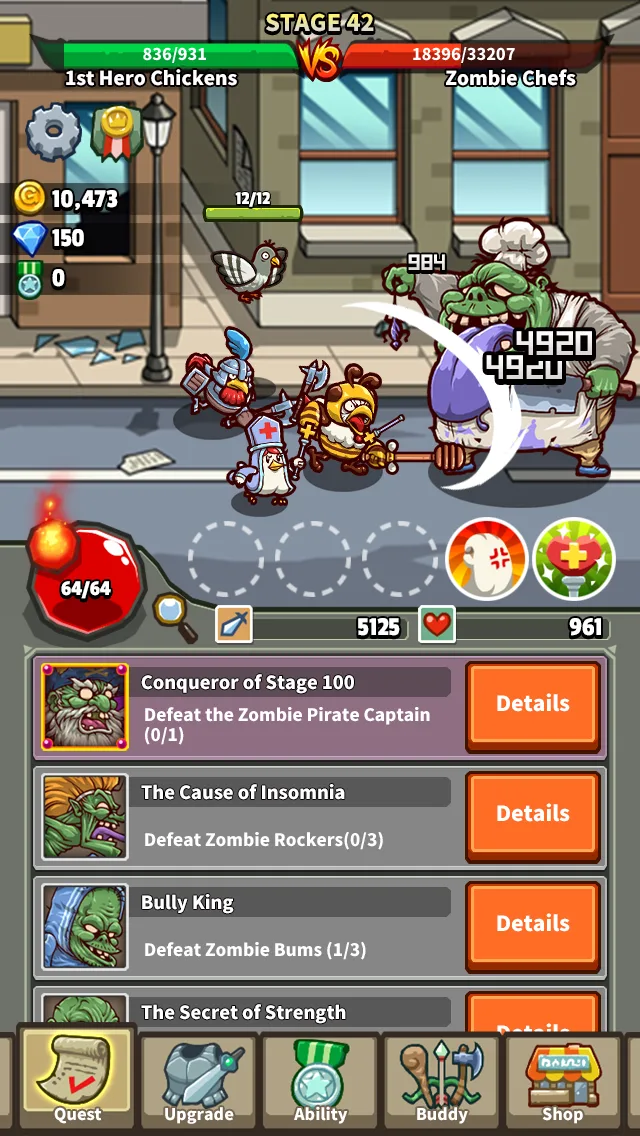View details for Conqueror of Stage 100
Image resolution: width=640 pixels, height=1136 pixels.
click(x=532, y=705)
